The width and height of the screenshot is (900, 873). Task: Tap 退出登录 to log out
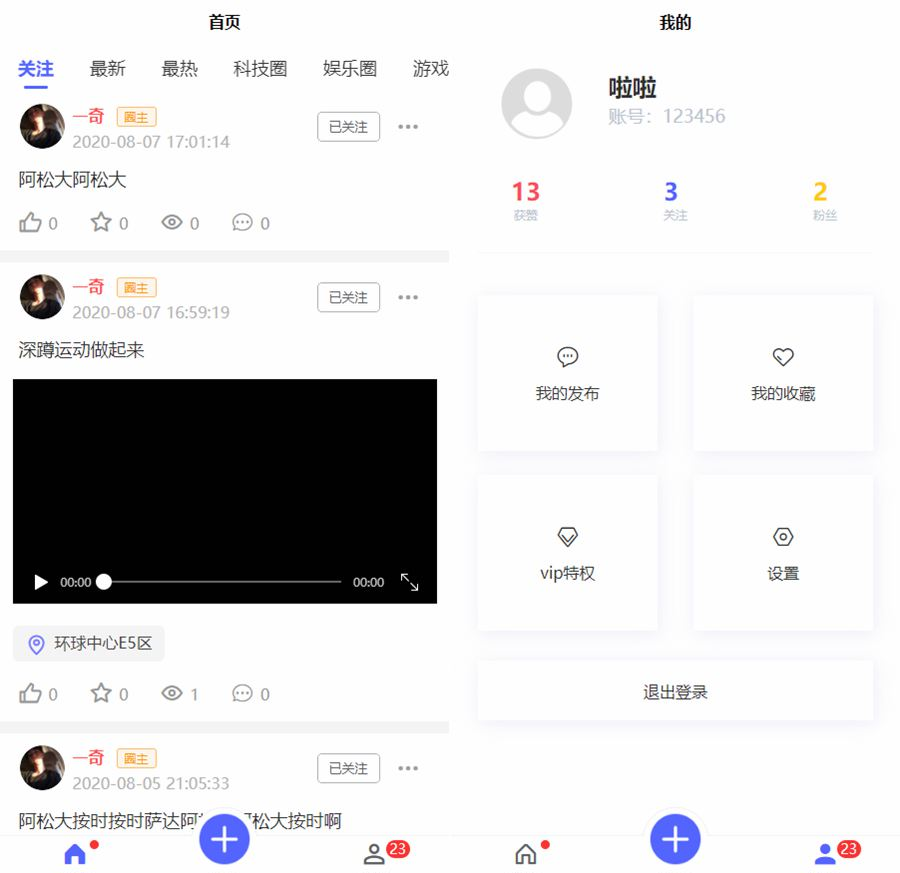[675, 691]
